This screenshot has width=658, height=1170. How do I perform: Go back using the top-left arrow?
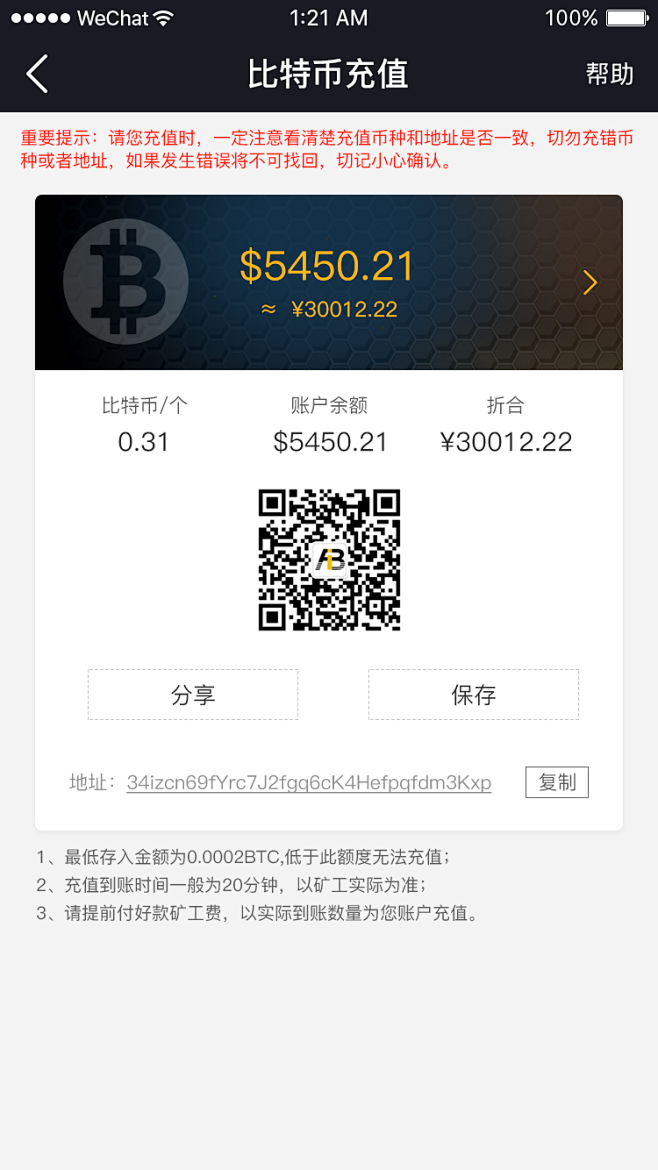pos(38,74)
